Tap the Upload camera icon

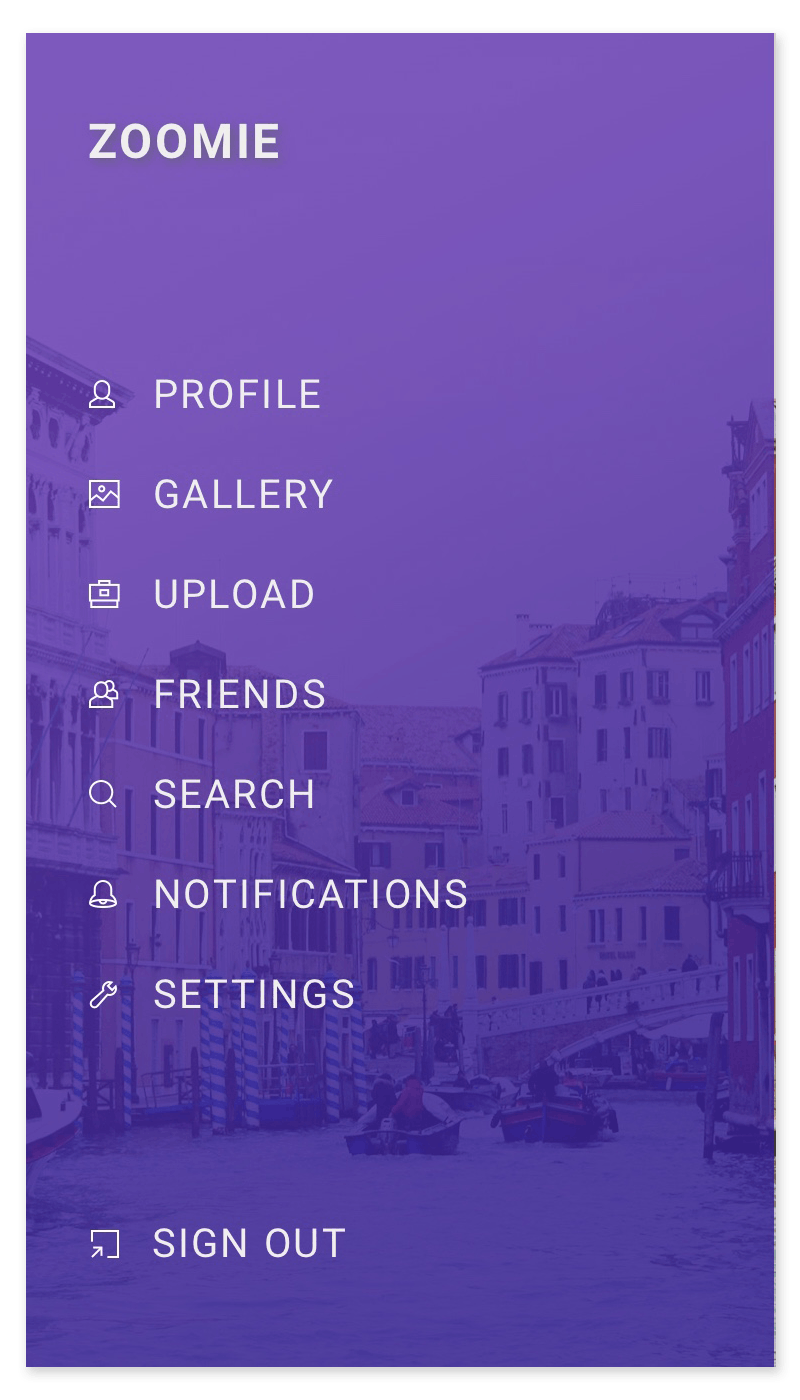[104, 594]
